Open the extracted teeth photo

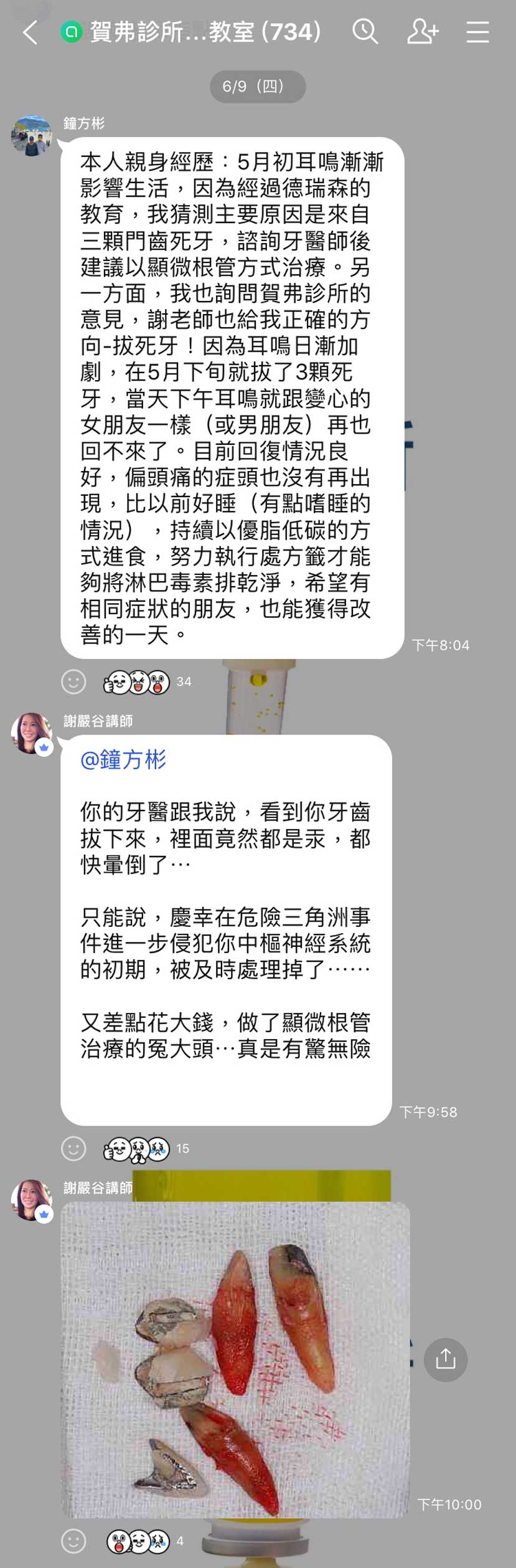pos(235,1359)
